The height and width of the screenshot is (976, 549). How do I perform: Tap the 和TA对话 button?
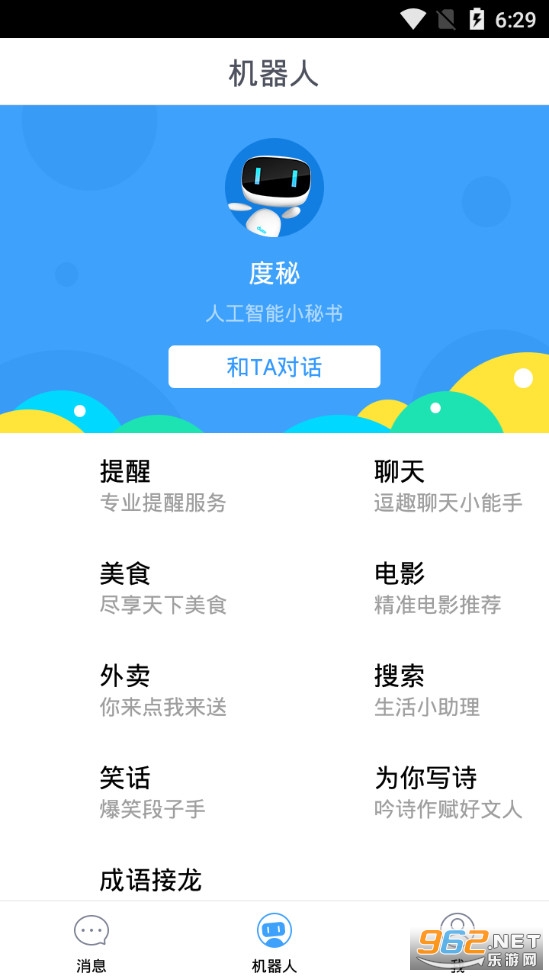[x=274, y=367]
